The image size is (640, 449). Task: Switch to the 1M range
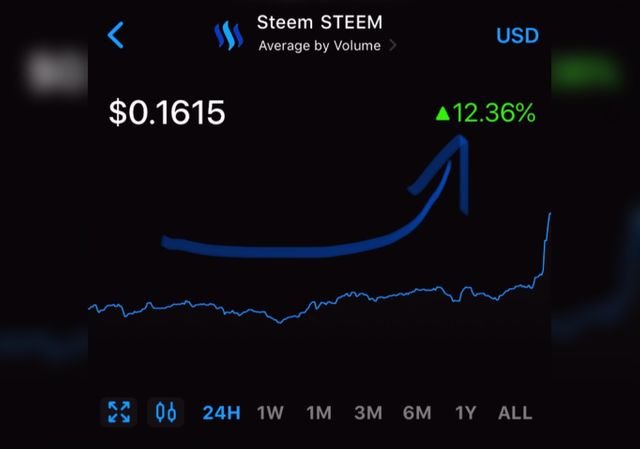tap(319, 412)
